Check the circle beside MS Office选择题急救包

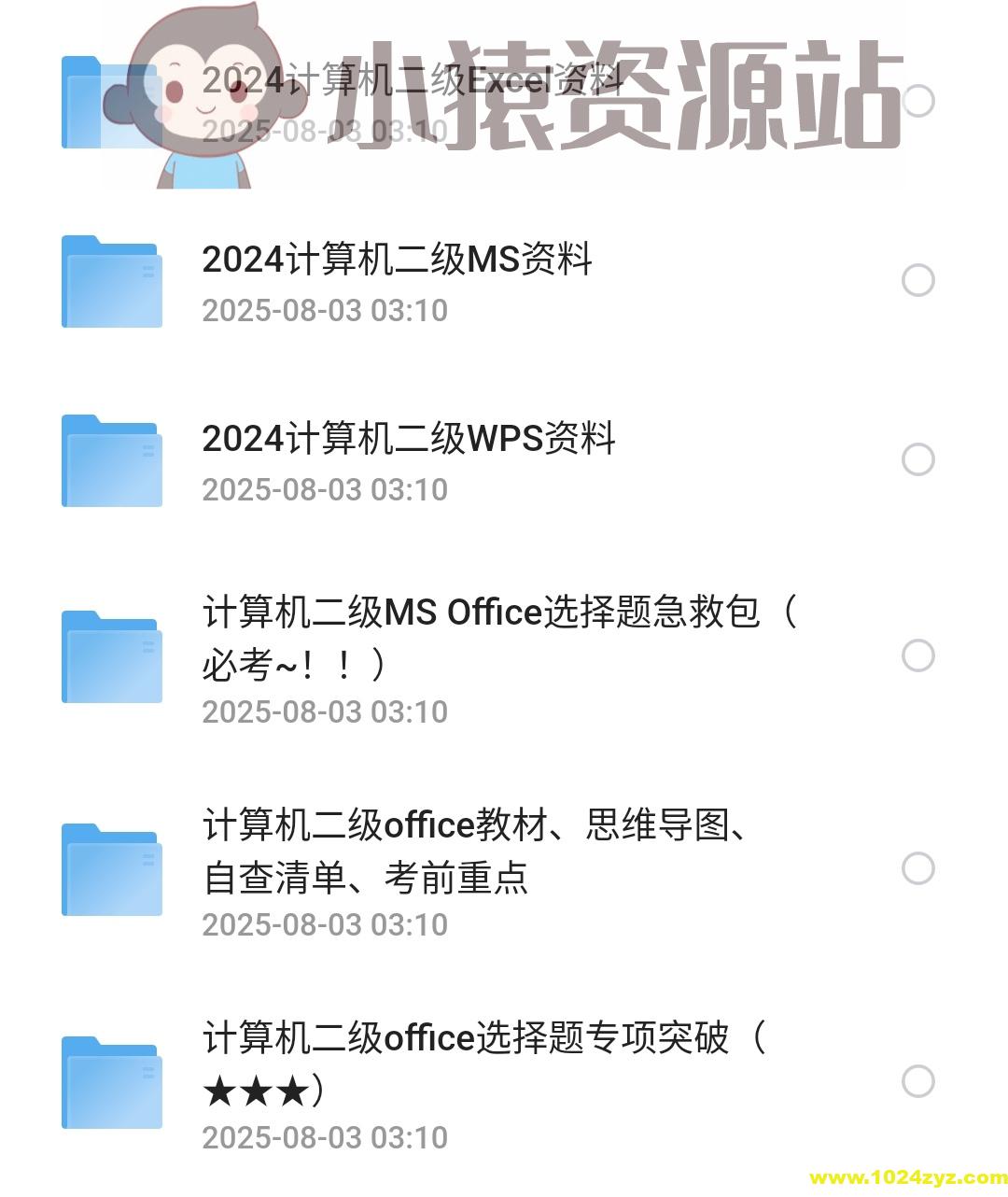click(918, 655)
